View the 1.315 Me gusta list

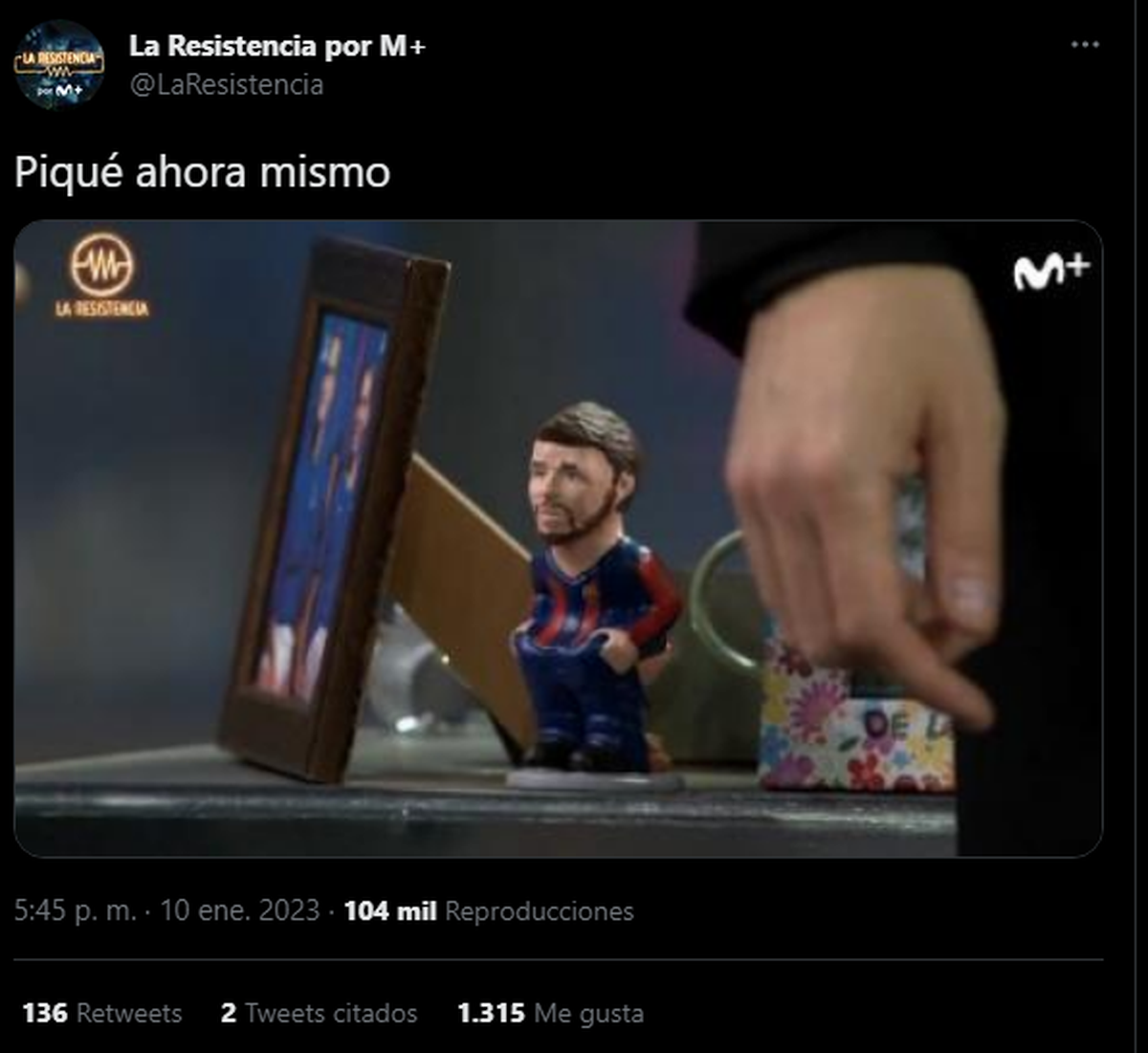(x=550, y=1013)
